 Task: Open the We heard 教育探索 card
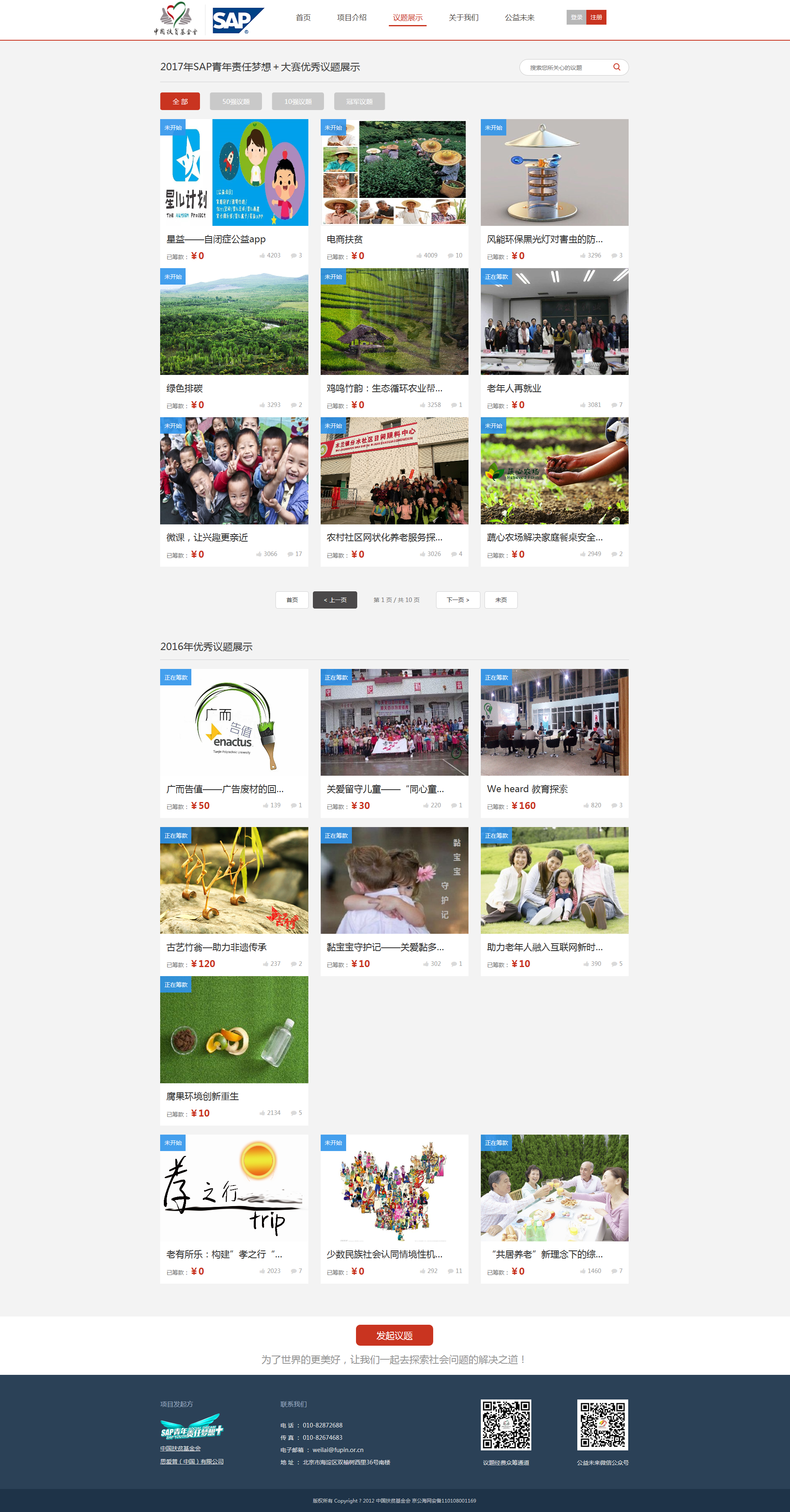[554, 723]
